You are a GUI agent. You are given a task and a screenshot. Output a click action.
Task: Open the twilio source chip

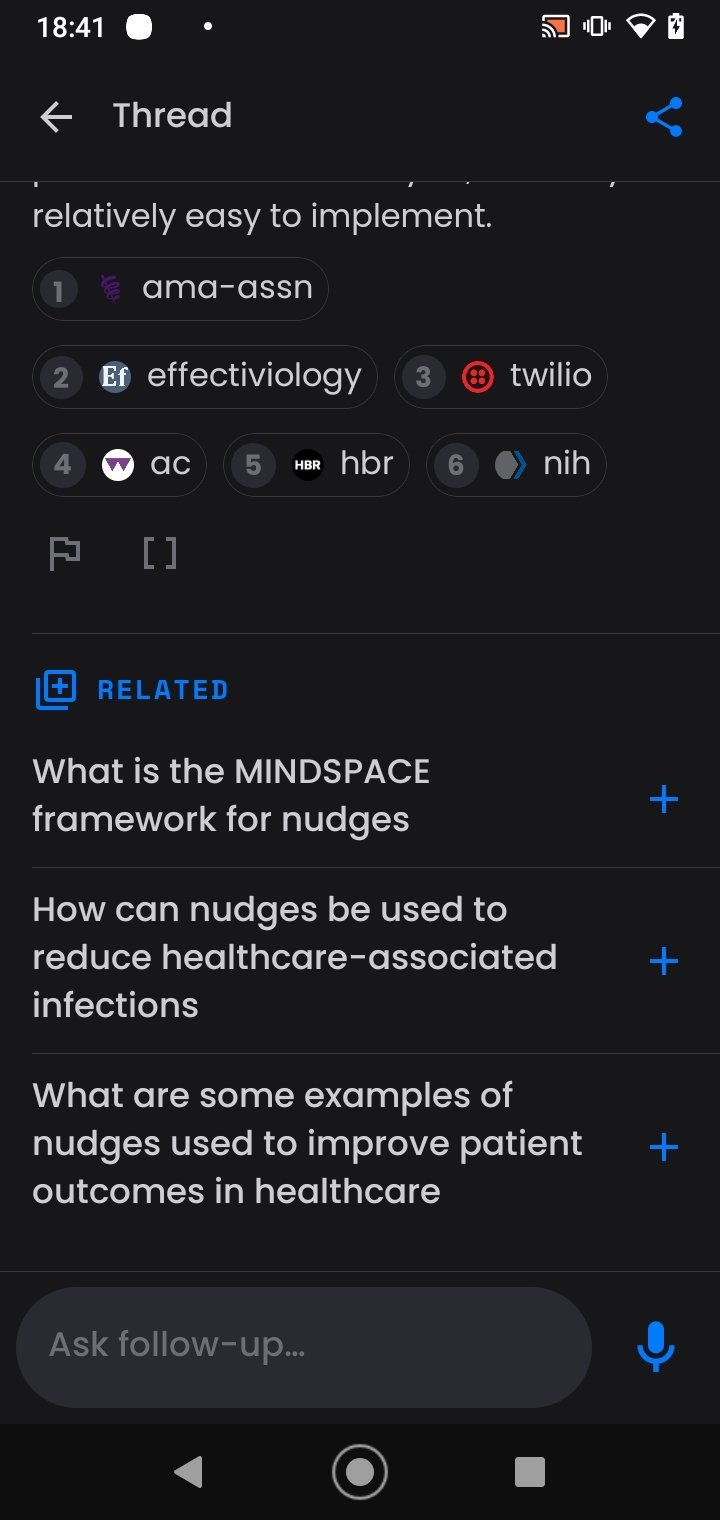pos(500,377)
